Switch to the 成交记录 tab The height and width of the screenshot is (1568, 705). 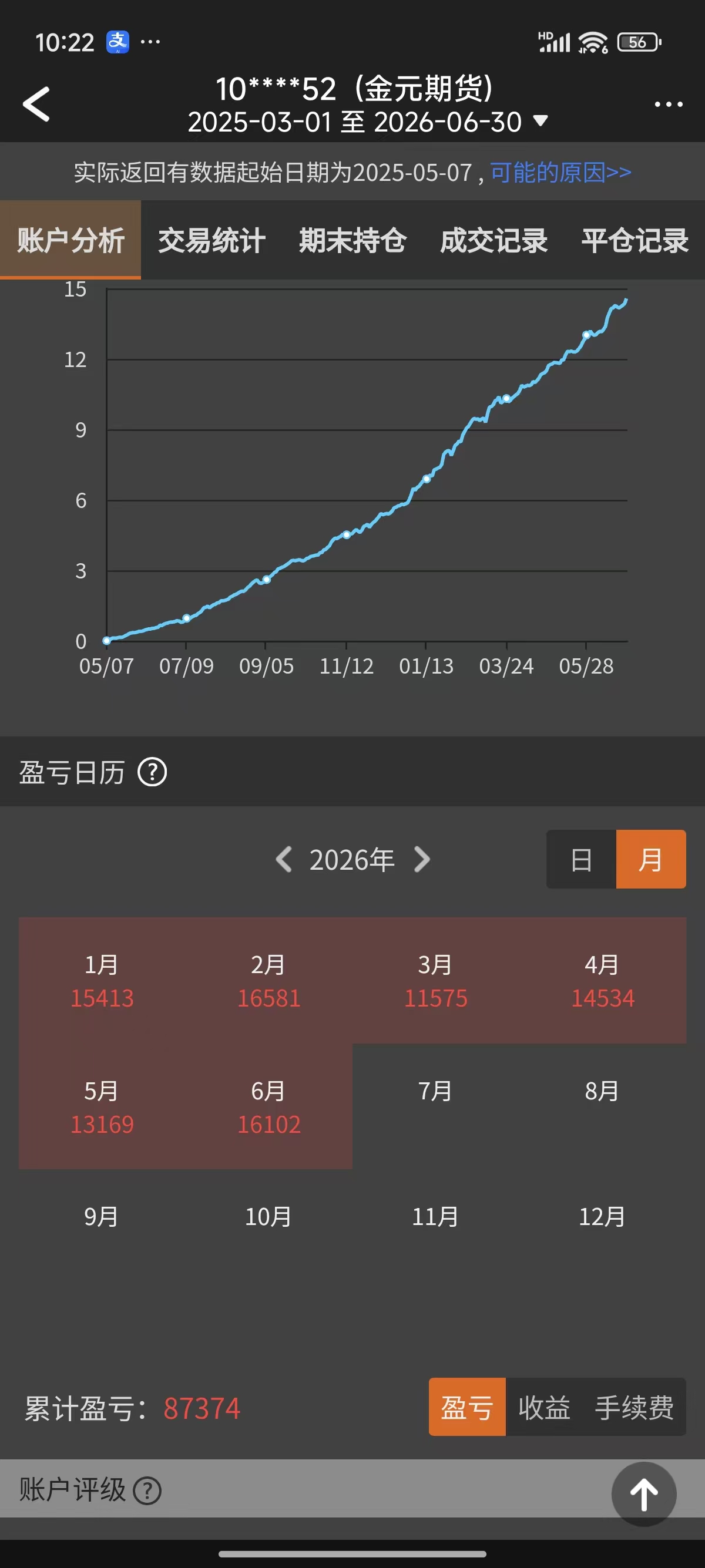[x=493, y=240]
